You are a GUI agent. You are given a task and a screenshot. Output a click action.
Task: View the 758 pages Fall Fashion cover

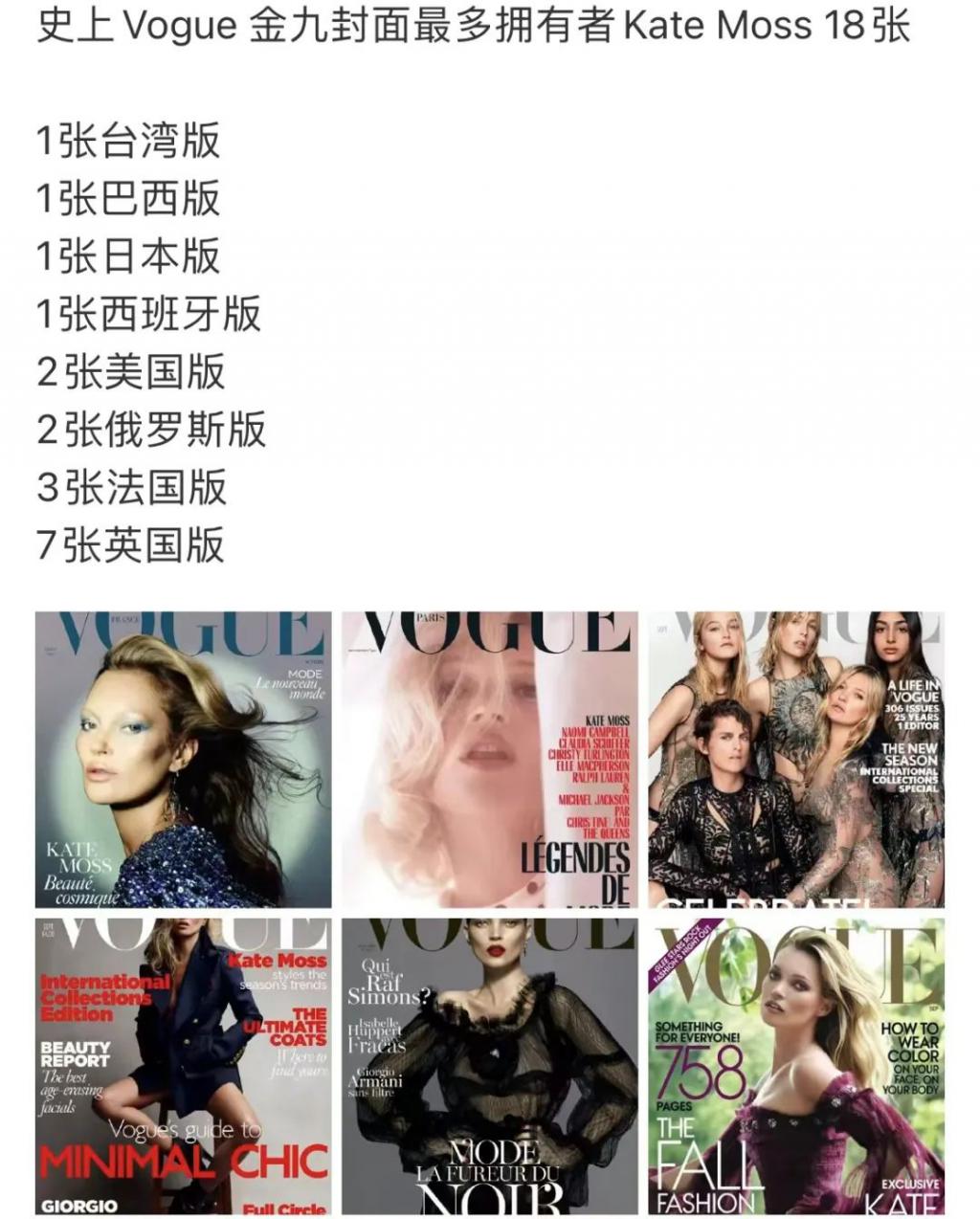[796, 1066]
